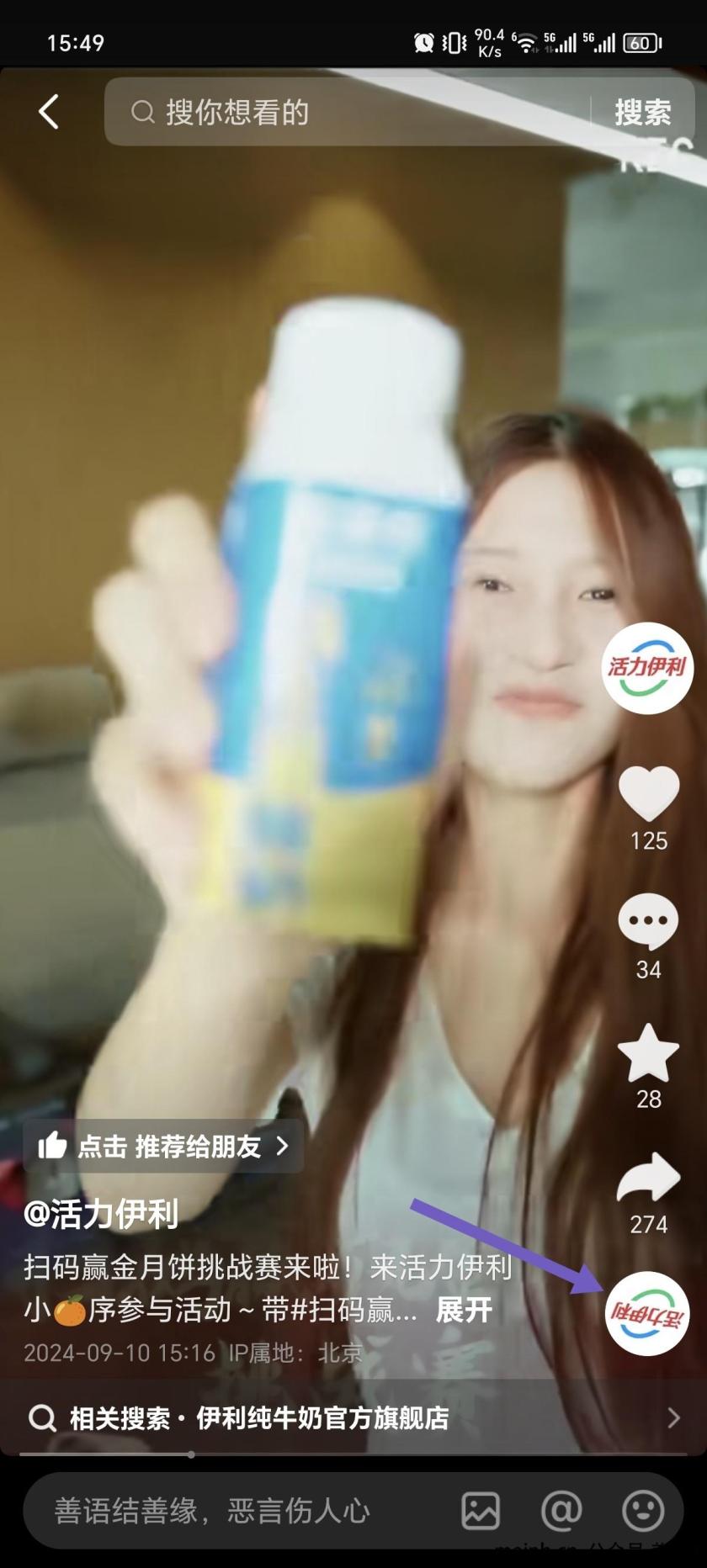Open the @活力伊利 username link
The height and width of the screenshot is (1568, 707).
101,1214
